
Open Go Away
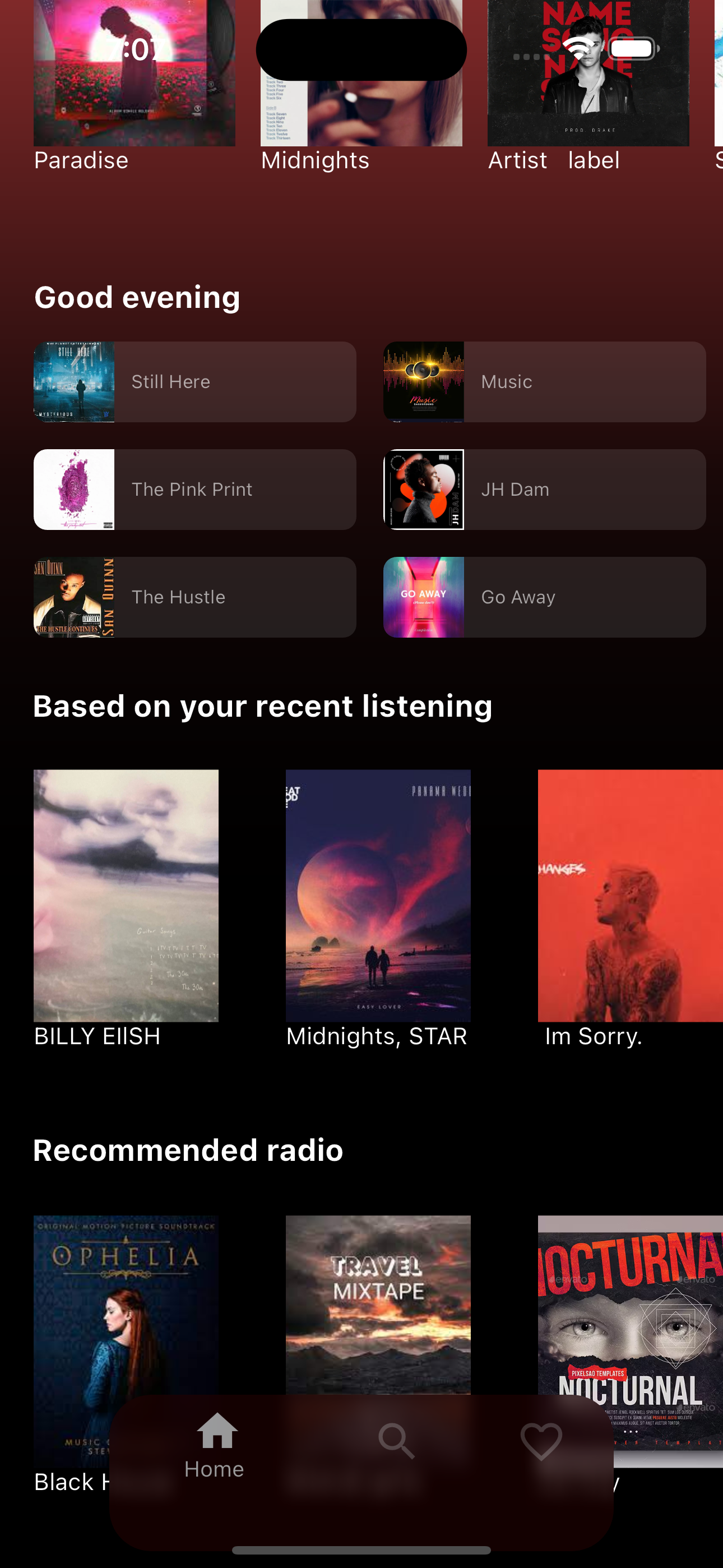[544, 597]
